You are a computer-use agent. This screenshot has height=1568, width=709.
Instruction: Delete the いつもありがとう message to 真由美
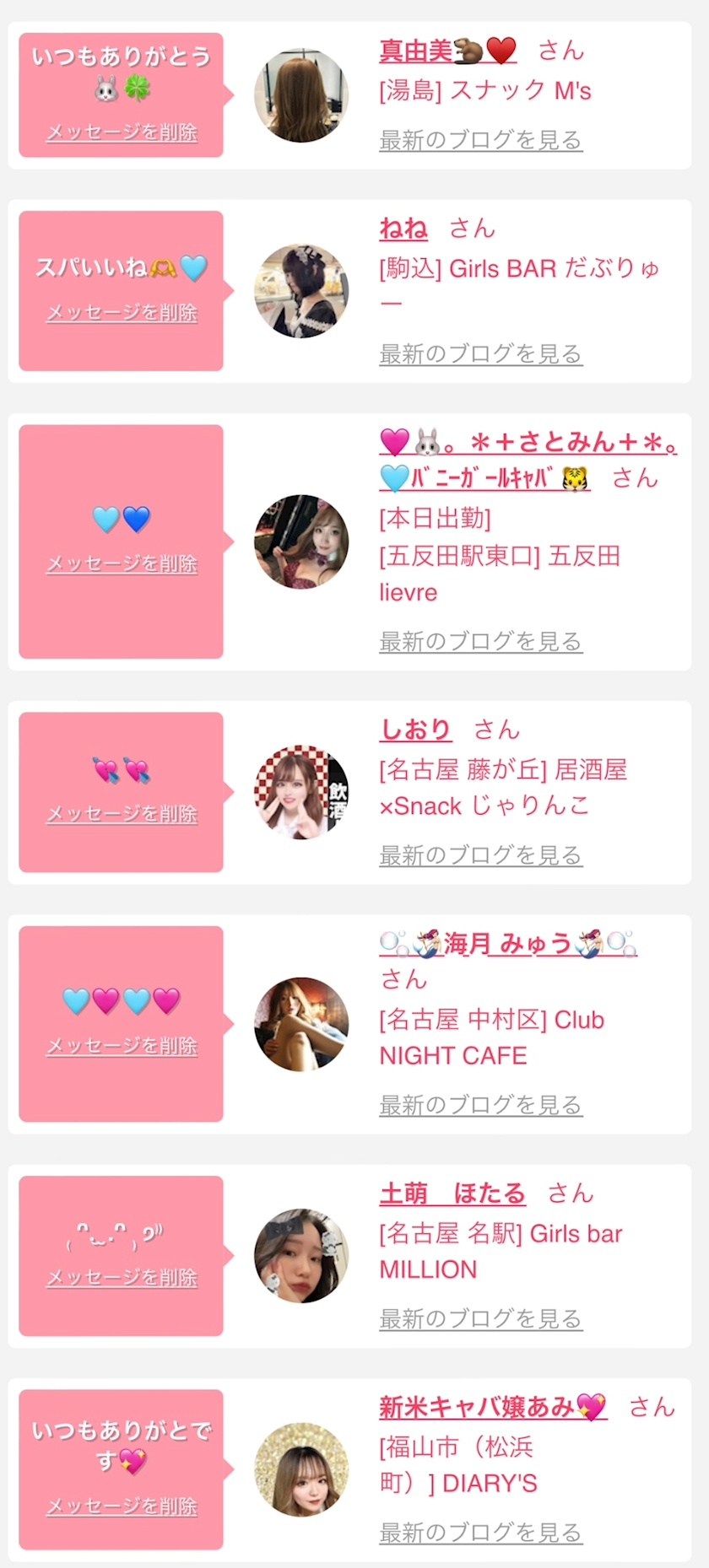[x=122, y=132]
